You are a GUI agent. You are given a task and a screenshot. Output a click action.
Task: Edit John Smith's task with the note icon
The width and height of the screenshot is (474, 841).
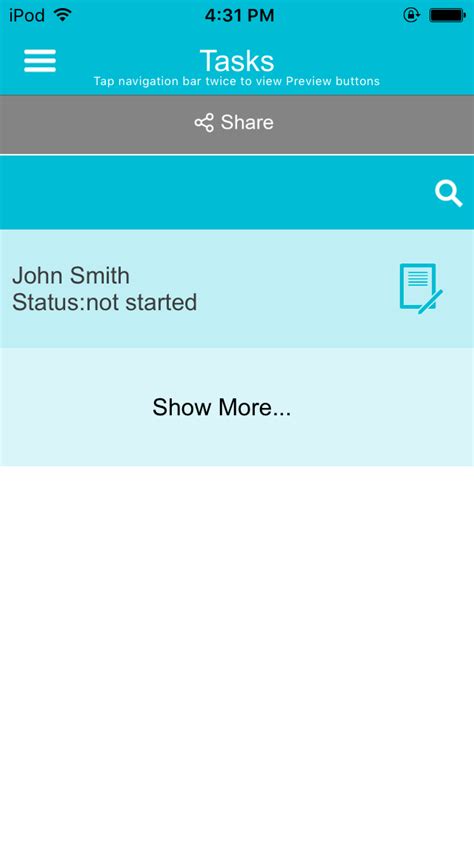pyautogui.click(x=421, y=289)
